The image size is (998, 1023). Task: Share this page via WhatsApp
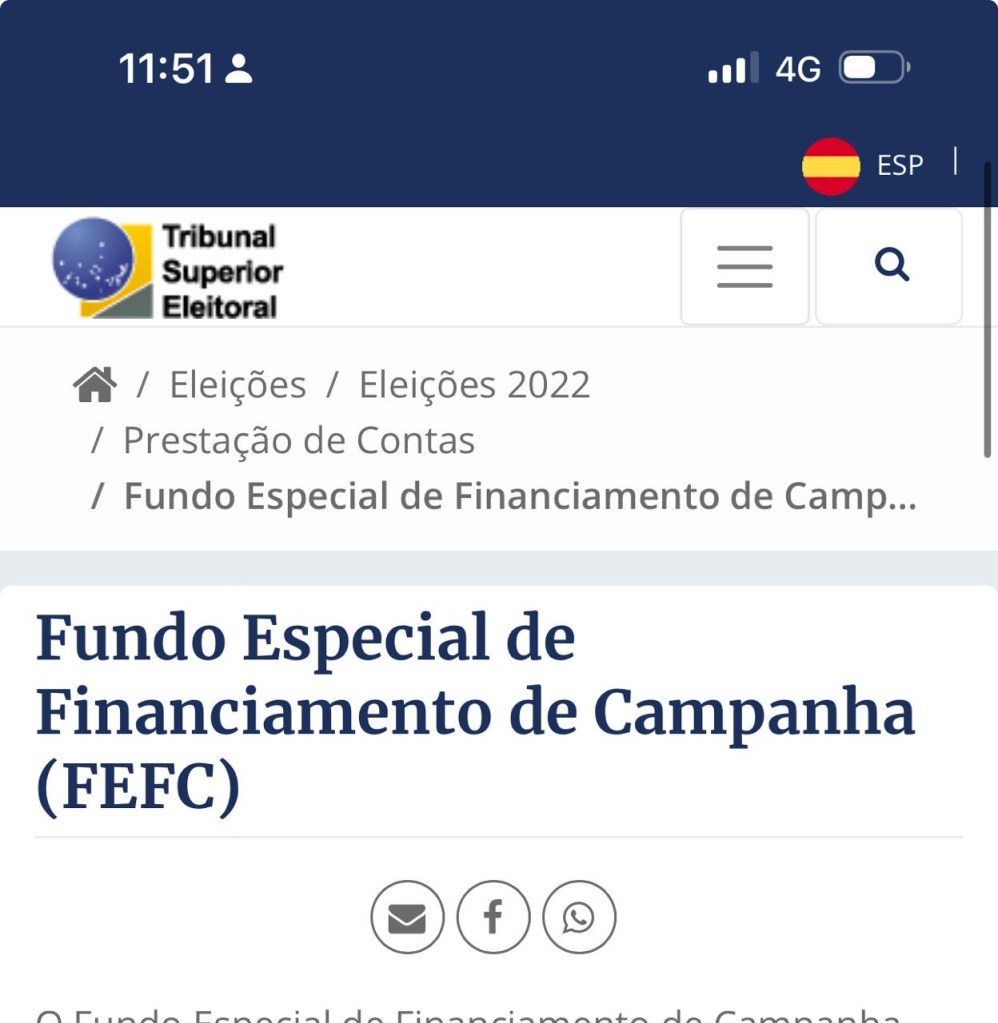click(x=579, y=917)
